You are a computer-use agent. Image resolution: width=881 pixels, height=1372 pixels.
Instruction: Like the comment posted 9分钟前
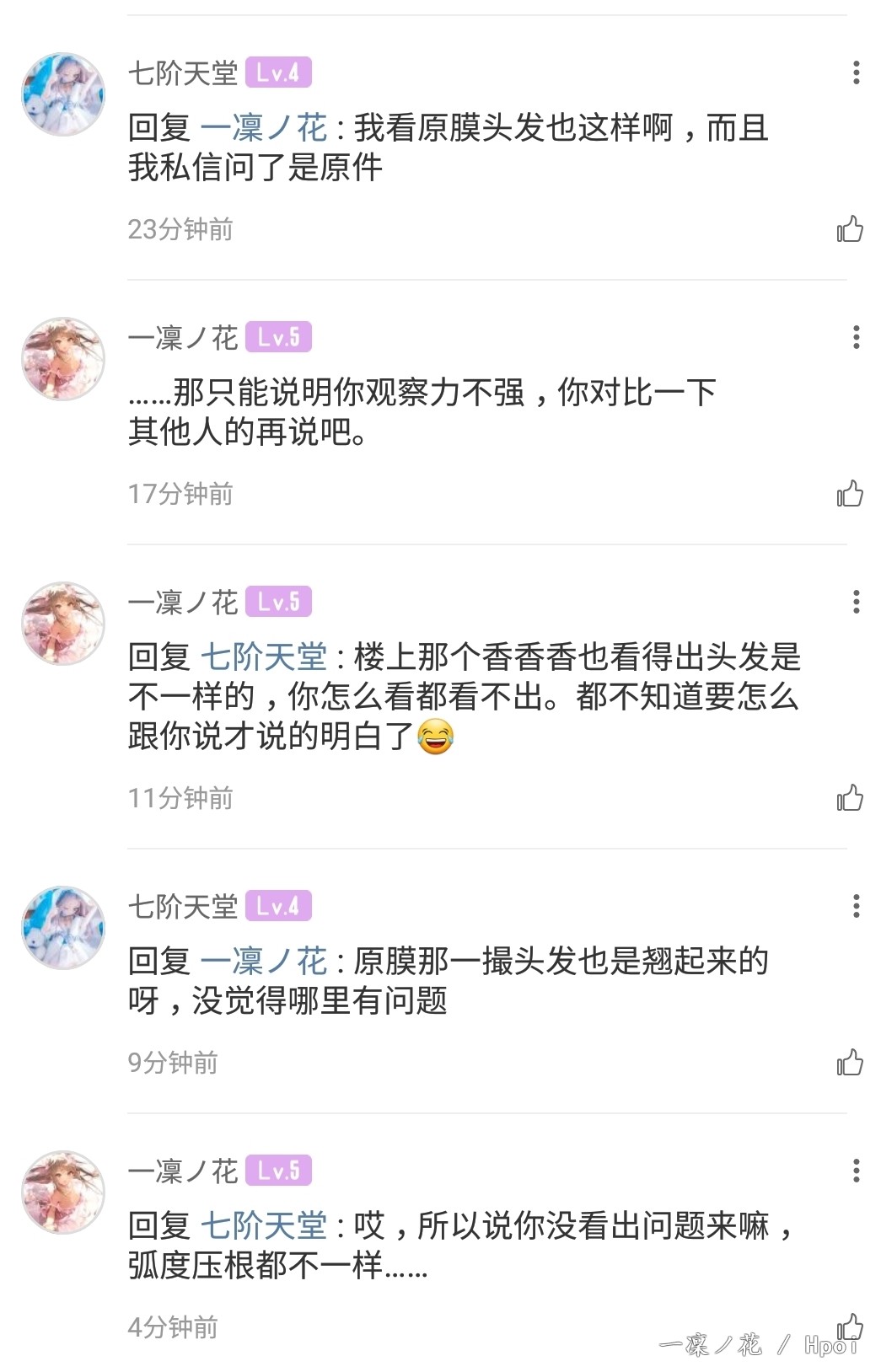pos(850,1062)
